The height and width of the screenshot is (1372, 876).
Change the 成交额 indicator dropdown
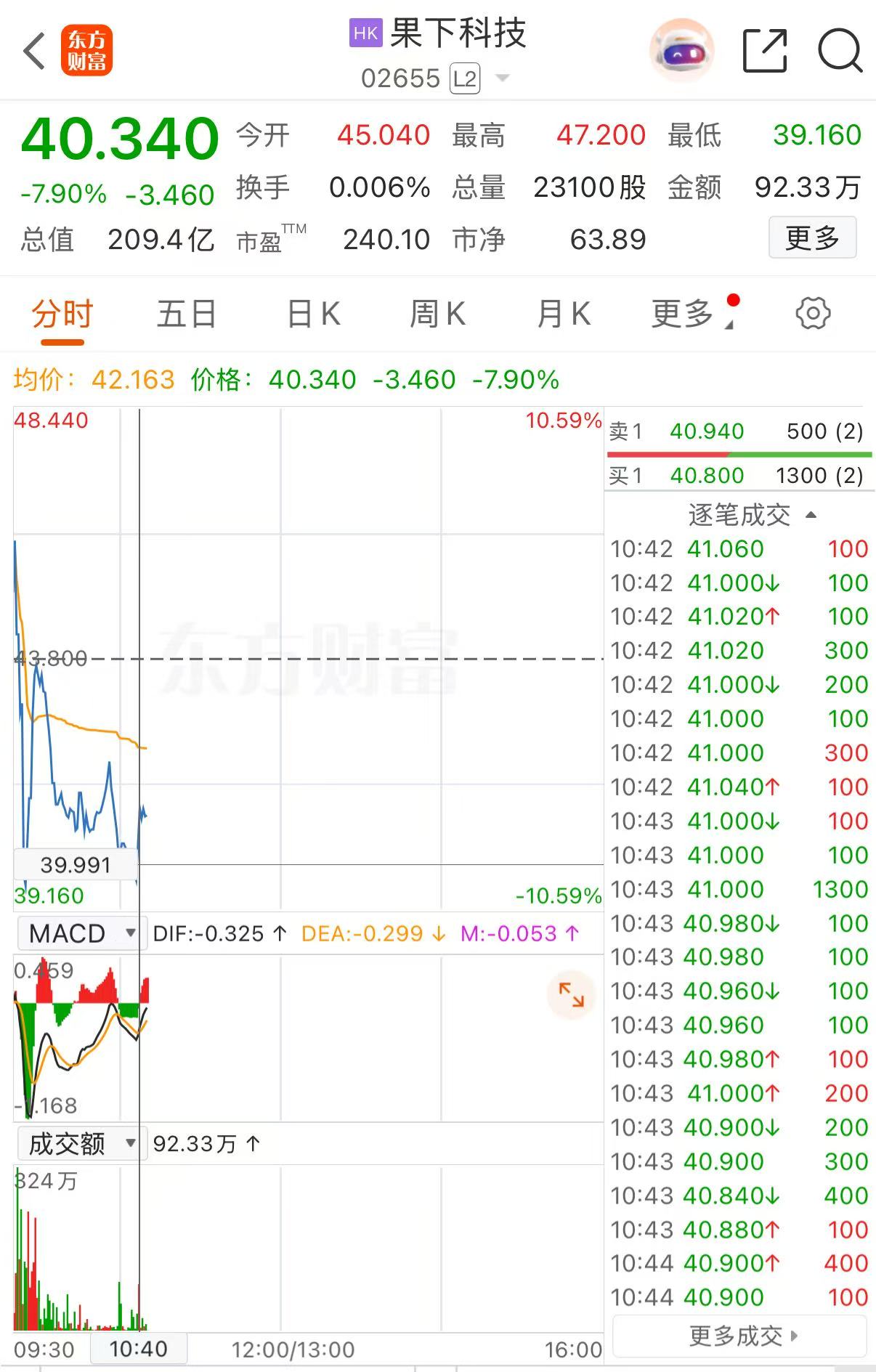coord(81,1144)
